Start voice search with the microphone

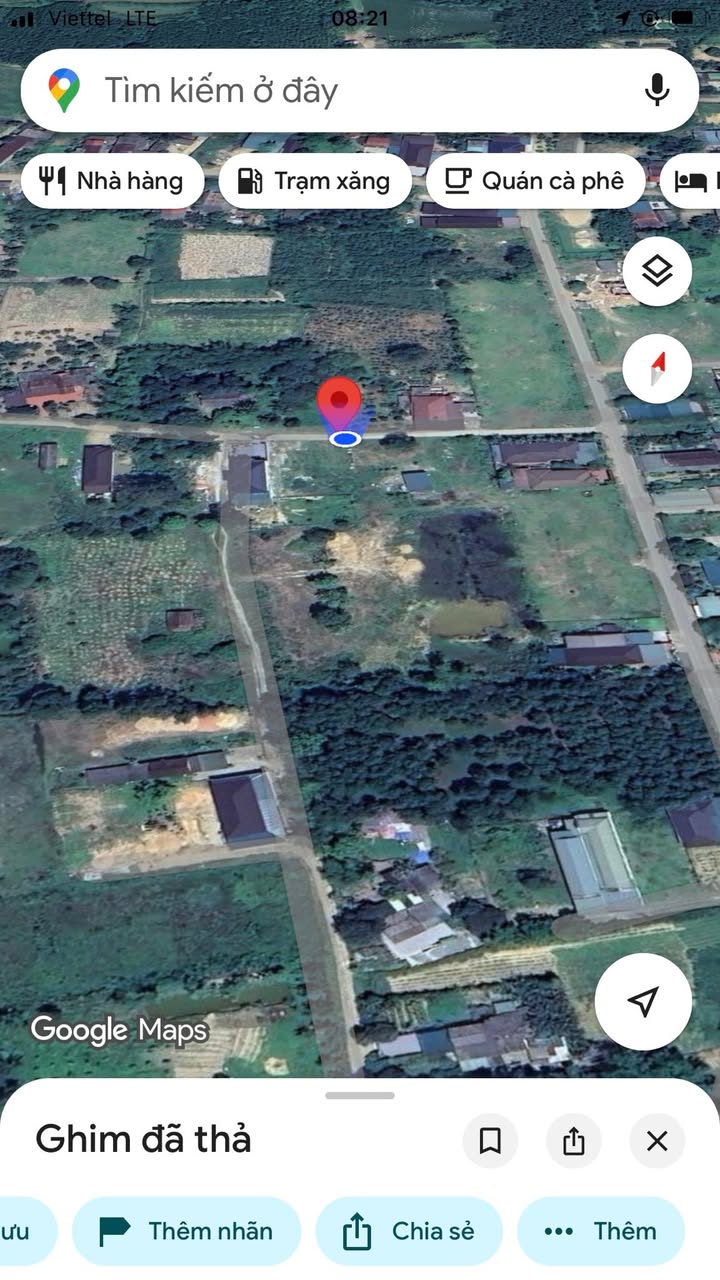click(x=656, y=91)
